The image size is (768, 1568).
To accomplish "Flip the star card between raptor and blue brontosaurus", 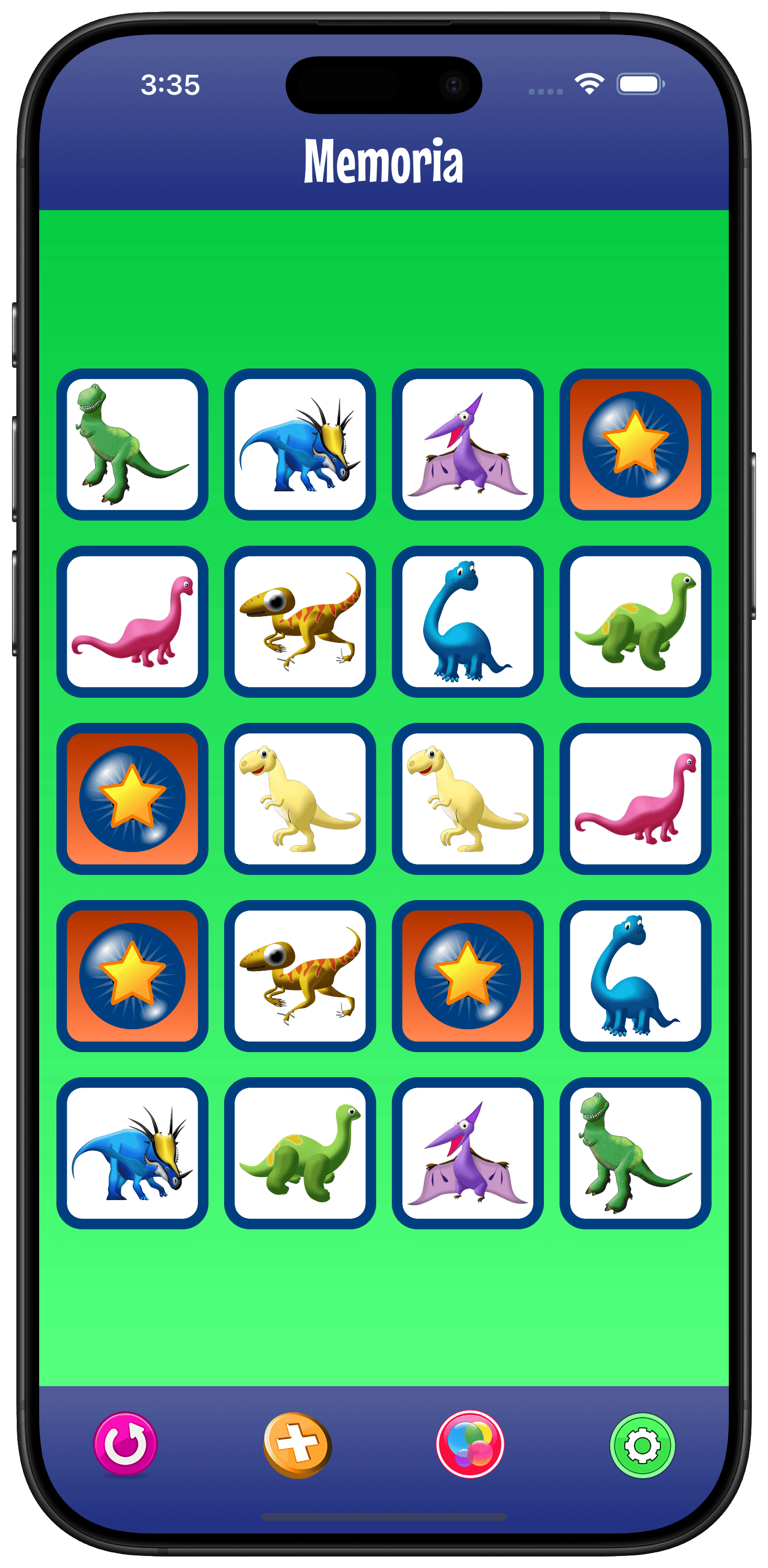I will point(468,976).
